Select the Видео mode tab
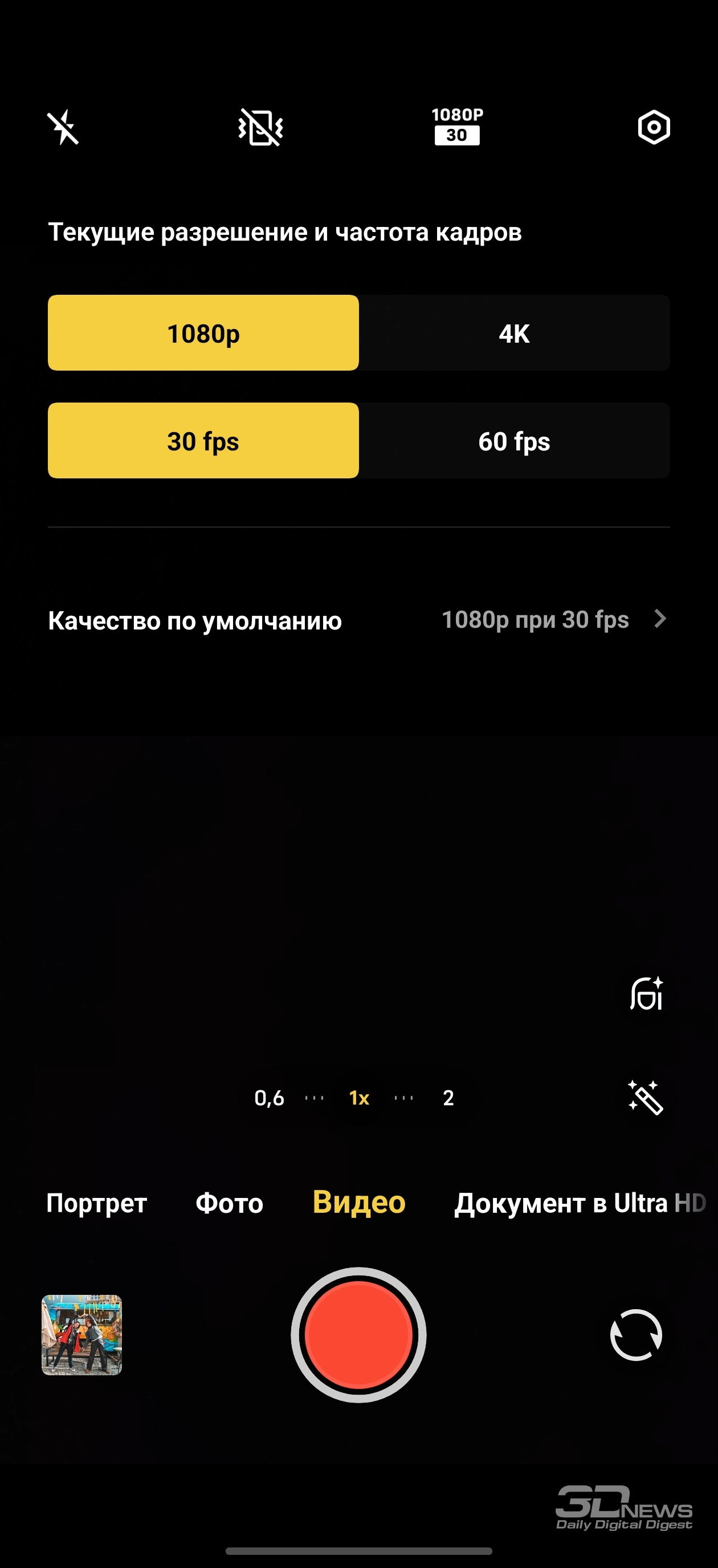The width and height of the screenshot is (718, 1568). (359, 1203)
